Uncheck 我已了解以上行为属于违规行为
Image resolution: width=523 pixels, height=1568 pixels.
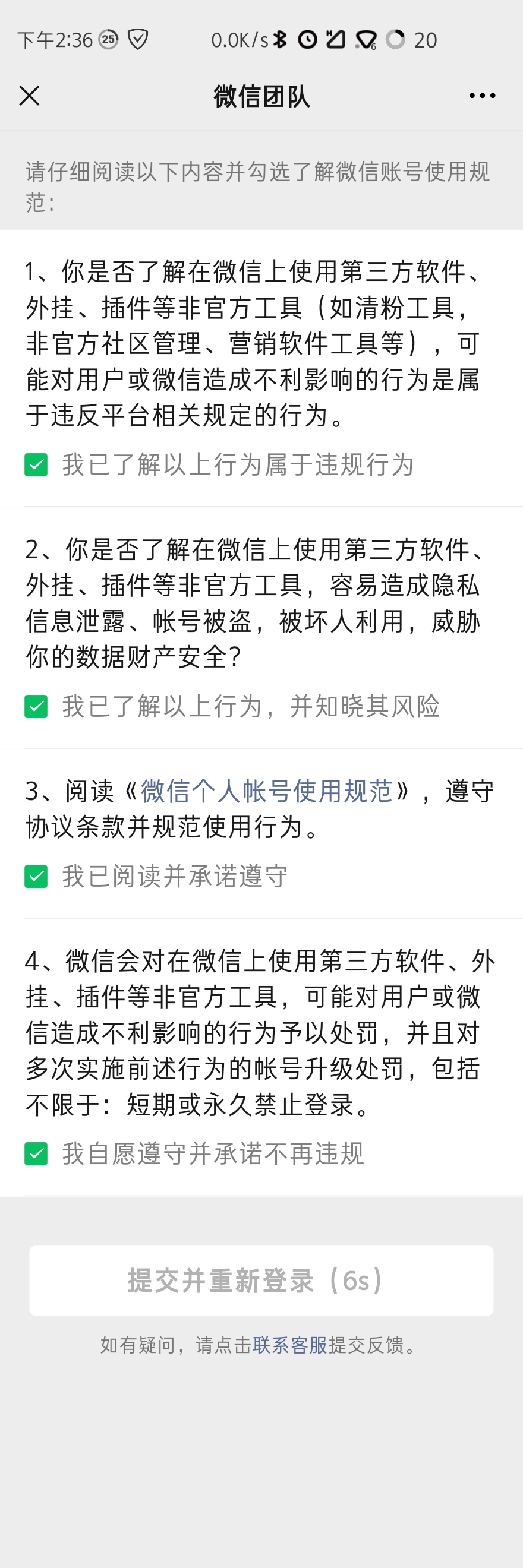[36, 465]
